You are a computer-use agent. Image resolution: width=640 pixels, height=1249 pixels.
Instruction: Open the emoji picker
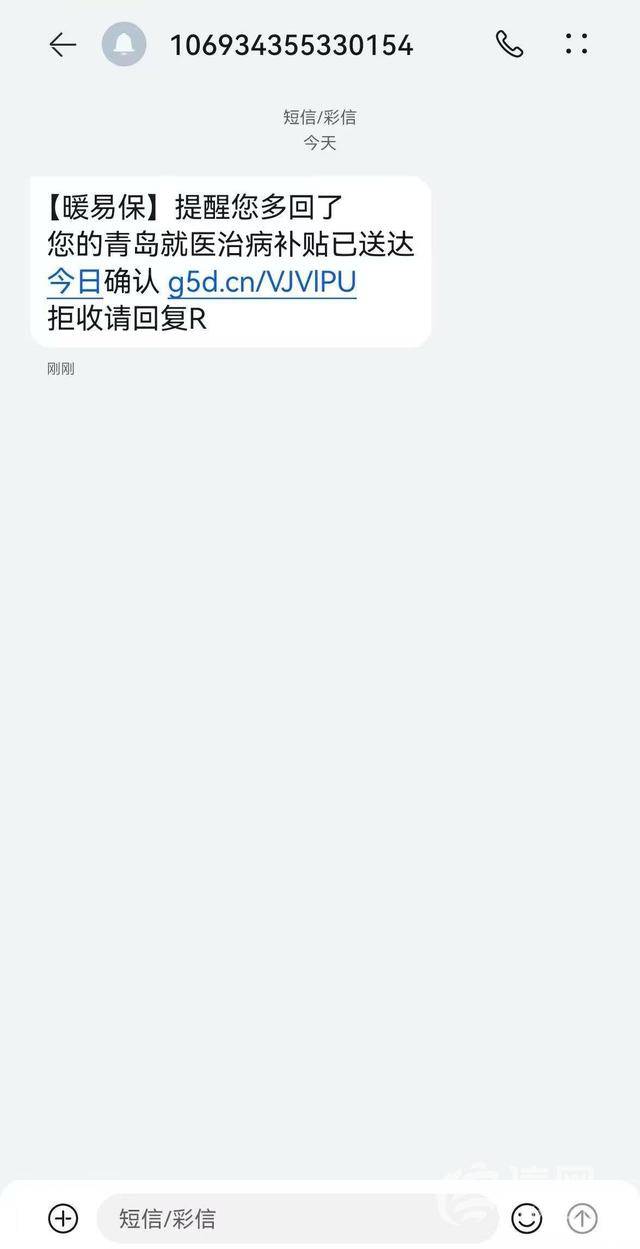click(526, 1218)
